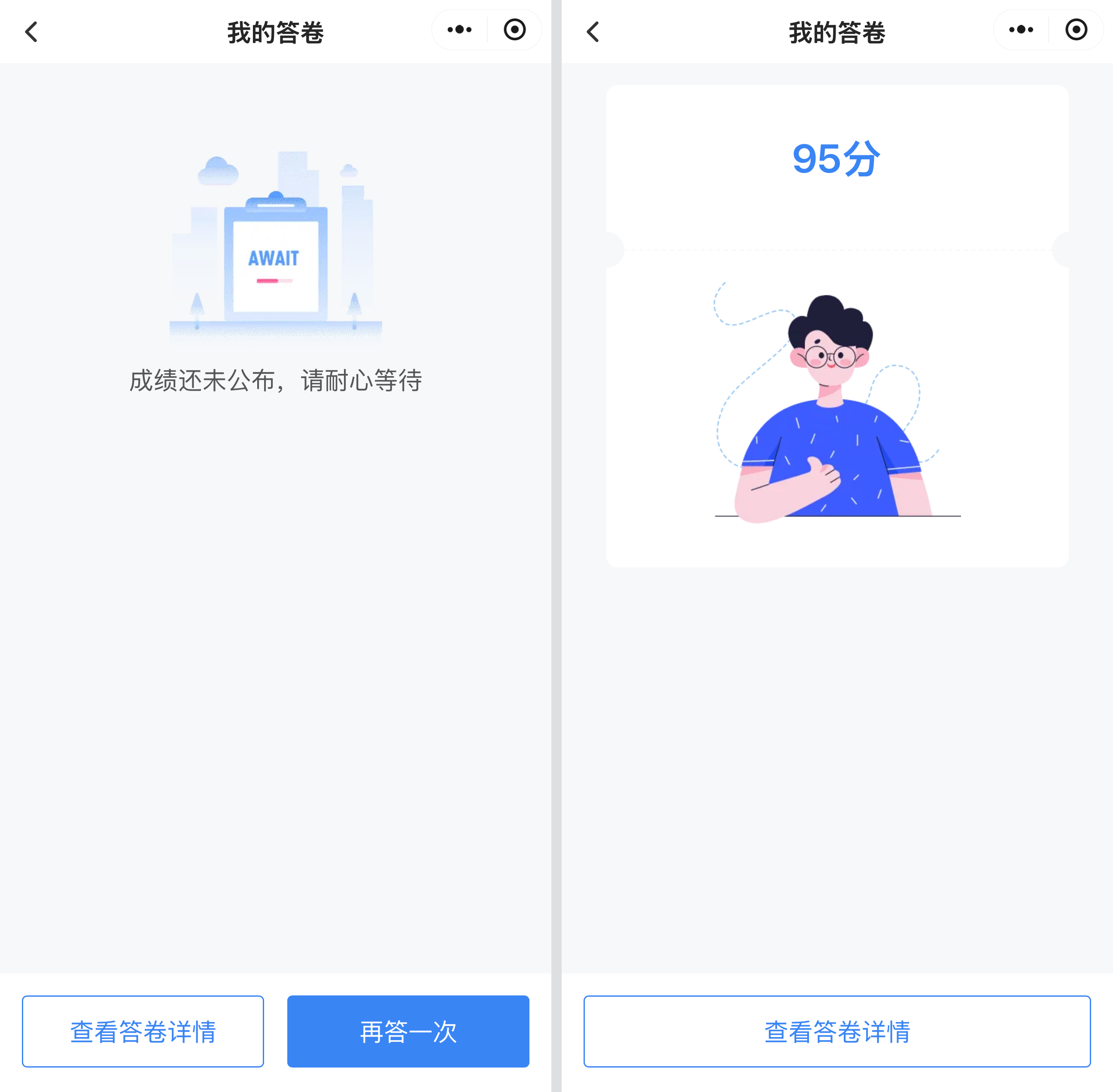Open 查看答卷详情 on the pending-results screen
This screenshot has width=1113, height=1092.
143,1031
